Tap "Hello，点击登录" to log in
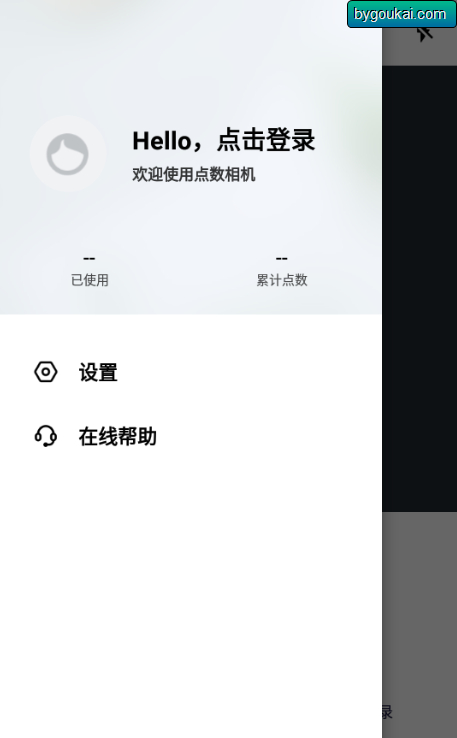 (224, 140)
